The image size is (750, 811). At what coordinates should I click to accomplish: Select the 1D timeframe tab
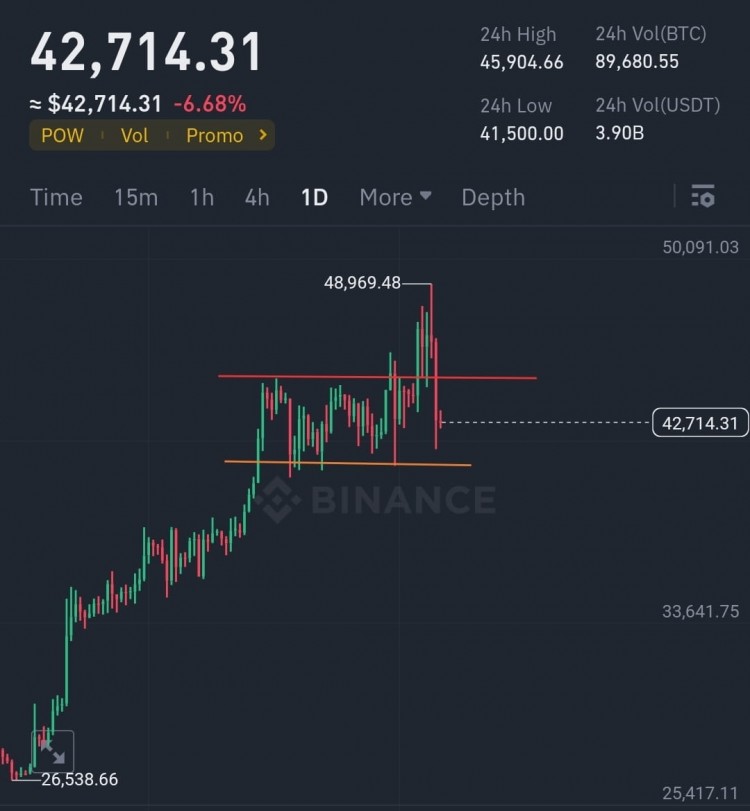point(313,197)
